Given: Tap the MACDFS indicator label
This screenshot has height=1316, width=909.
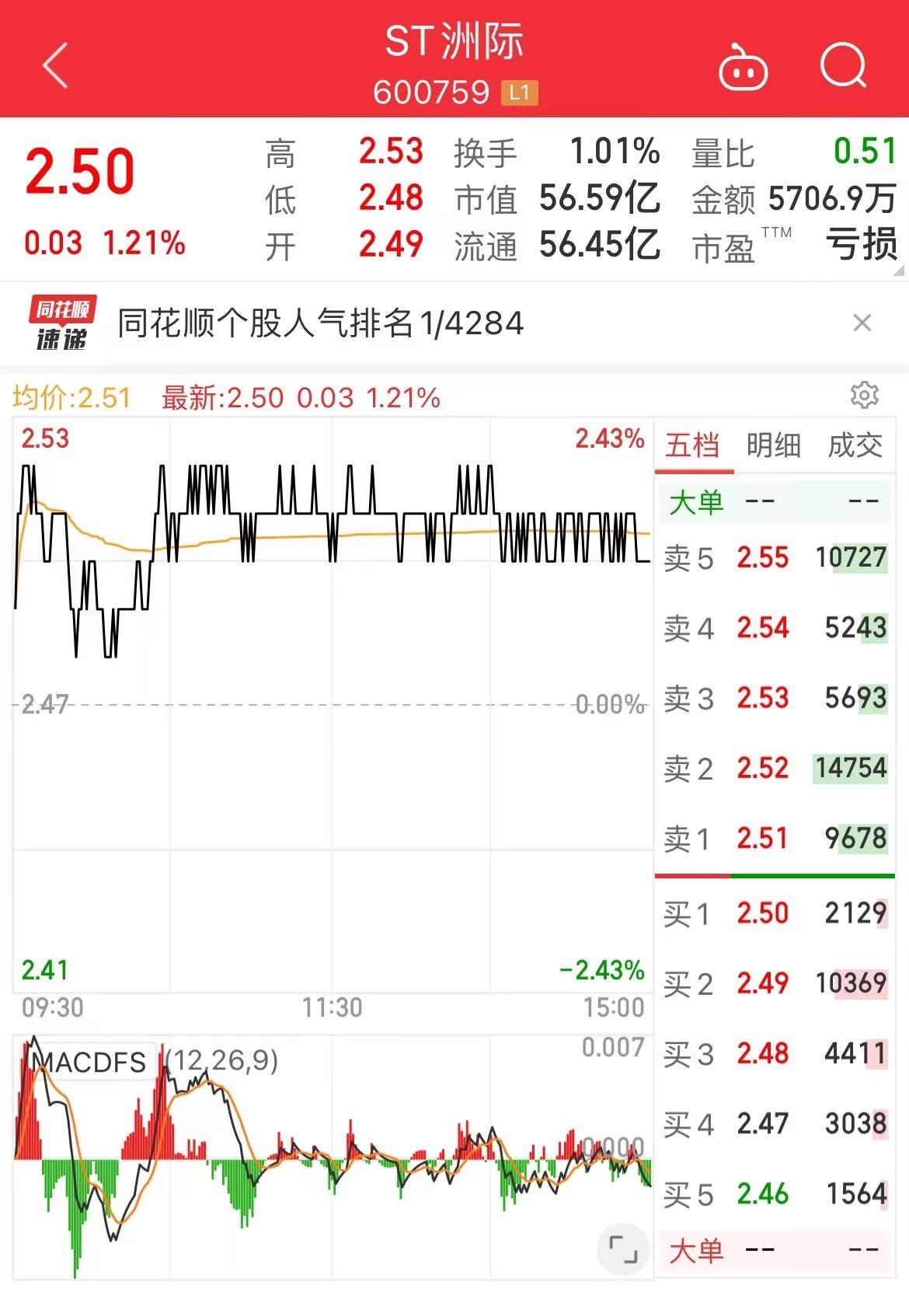Looking at the screenshot, I should click(x=92, y=1062).
